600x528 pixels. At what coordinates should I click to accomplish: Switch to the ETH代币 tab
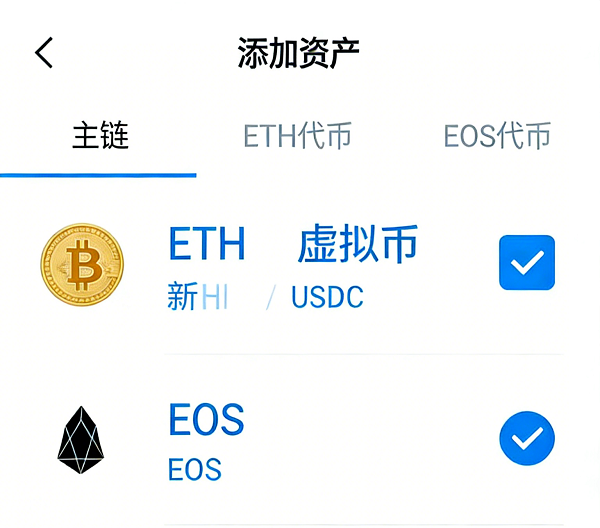[x=297, y=136]
